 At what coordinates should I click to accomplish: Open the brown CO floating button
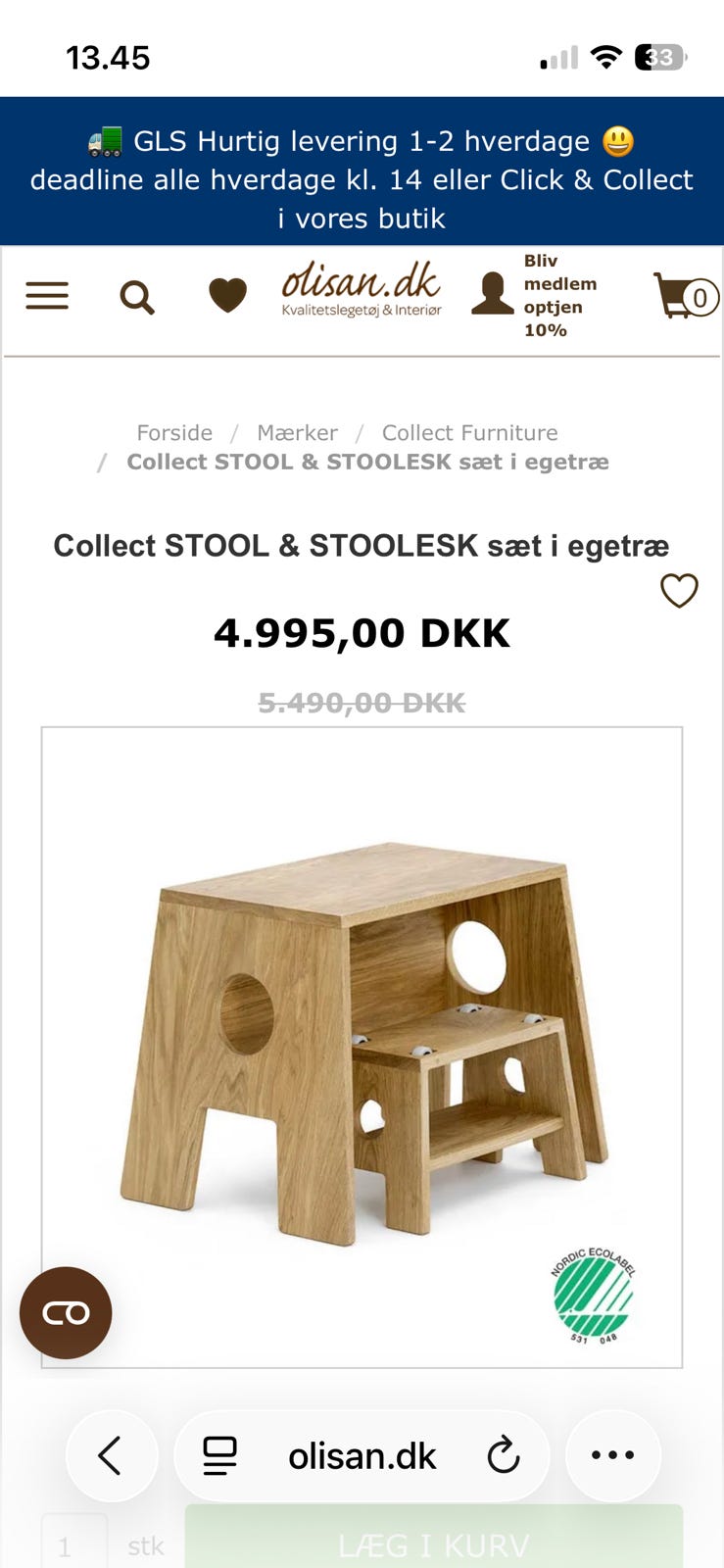(x=65, y=1313)
